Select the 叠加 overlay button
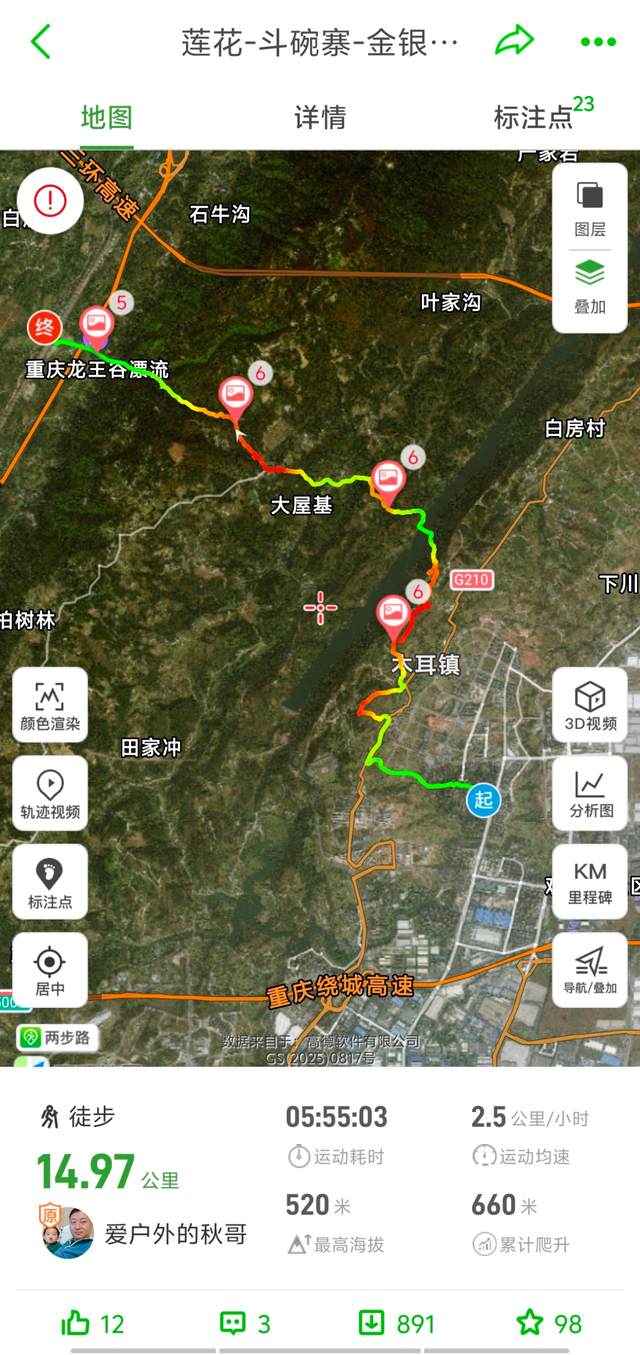Viewport: 640px width, 1355px height. [x=590, y=287]
